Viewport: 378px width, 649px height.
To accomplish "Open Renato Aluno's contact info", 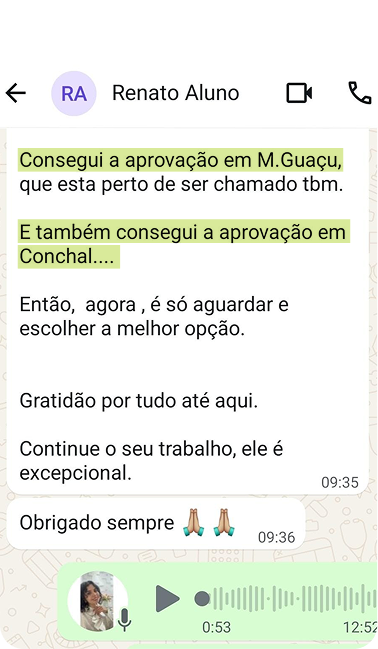I will coord(176,93).
